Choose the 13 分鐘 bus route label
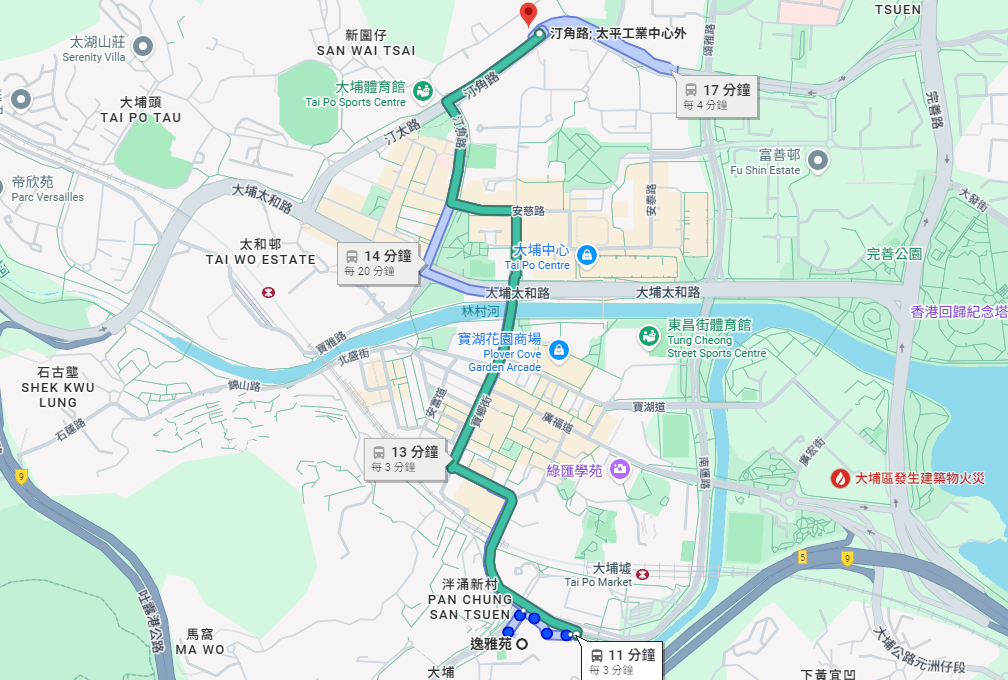The width and height of the screenshot is (1008, 680). [404, 458]
